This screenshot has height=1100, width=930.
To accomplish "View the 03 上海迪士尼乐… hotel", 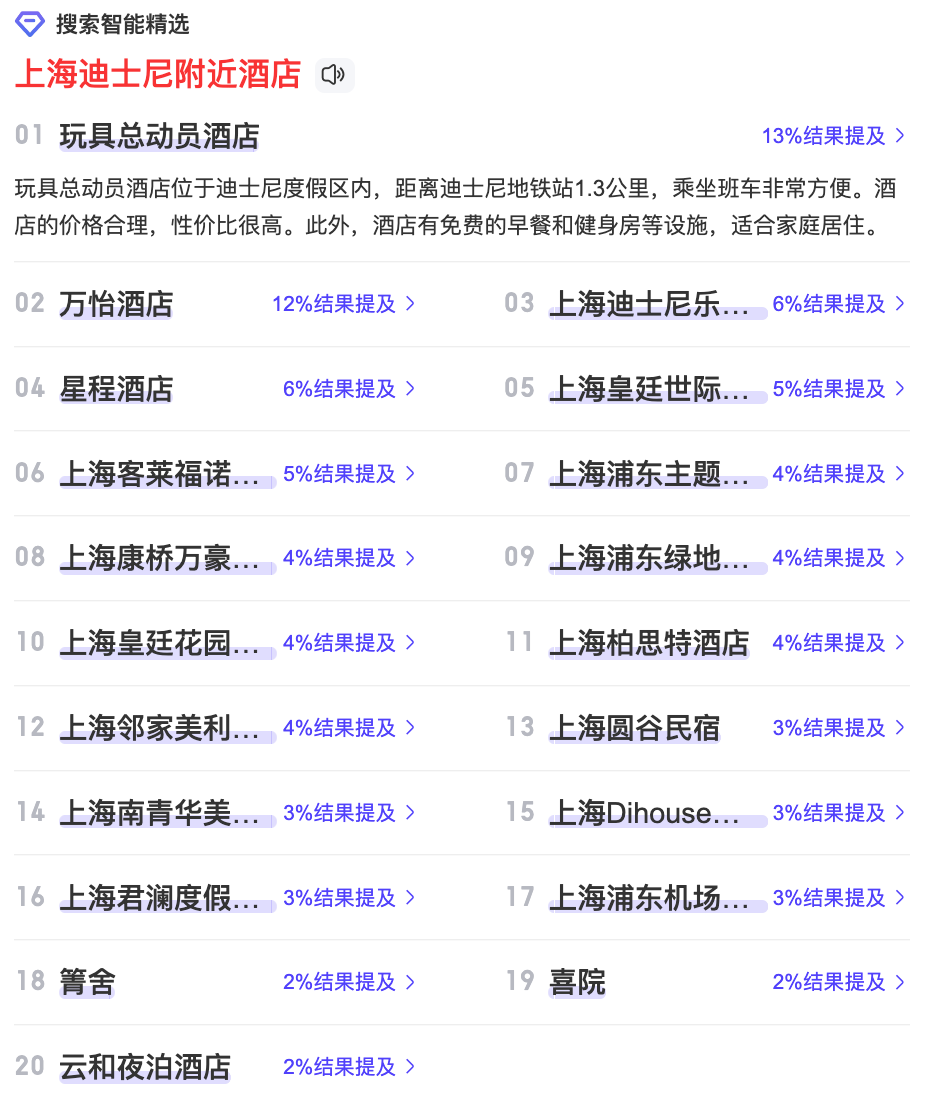I will coord(649,304).
